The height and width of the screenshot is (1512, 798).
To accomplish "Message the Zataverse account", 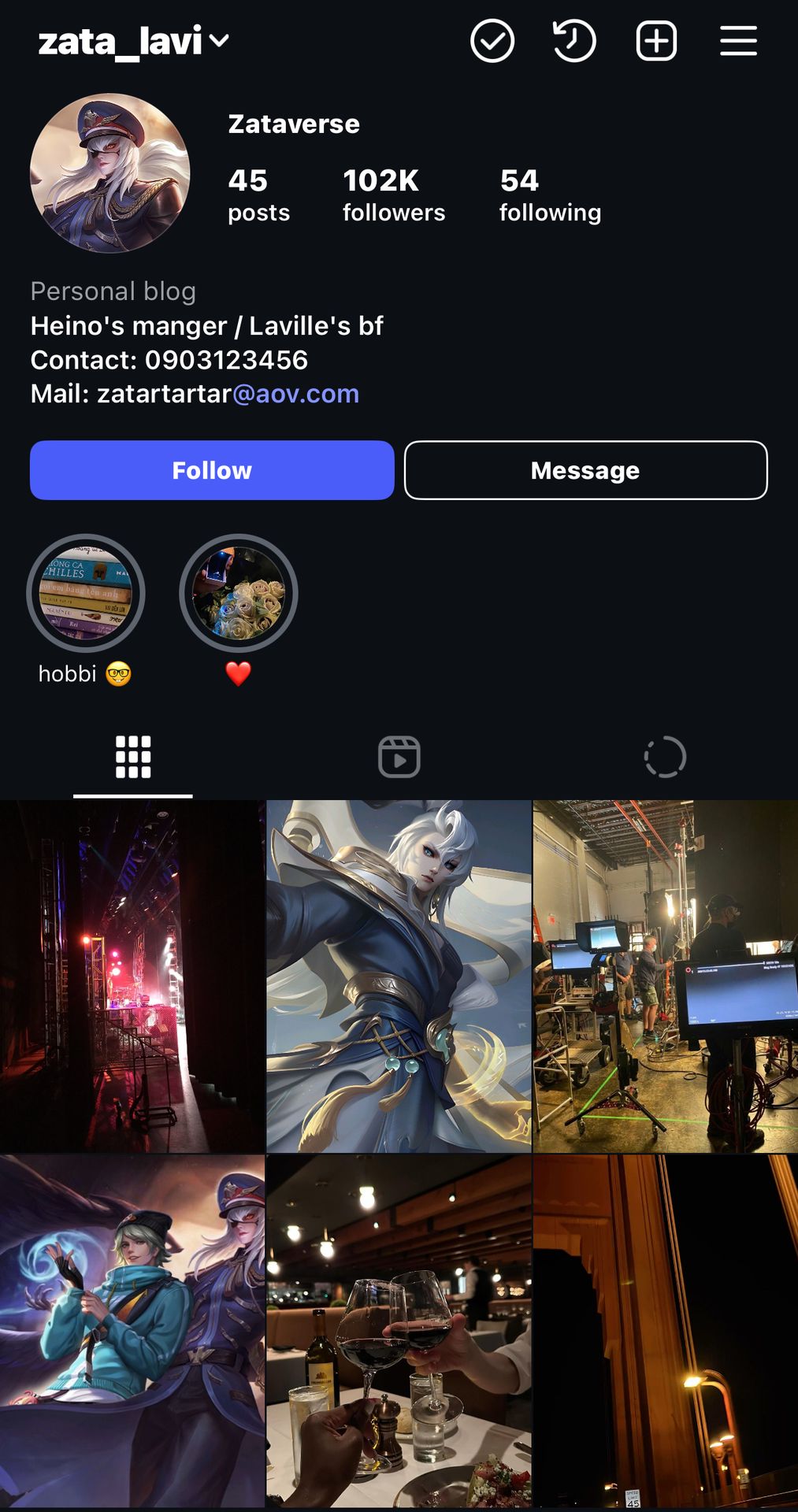I will 585,470.
